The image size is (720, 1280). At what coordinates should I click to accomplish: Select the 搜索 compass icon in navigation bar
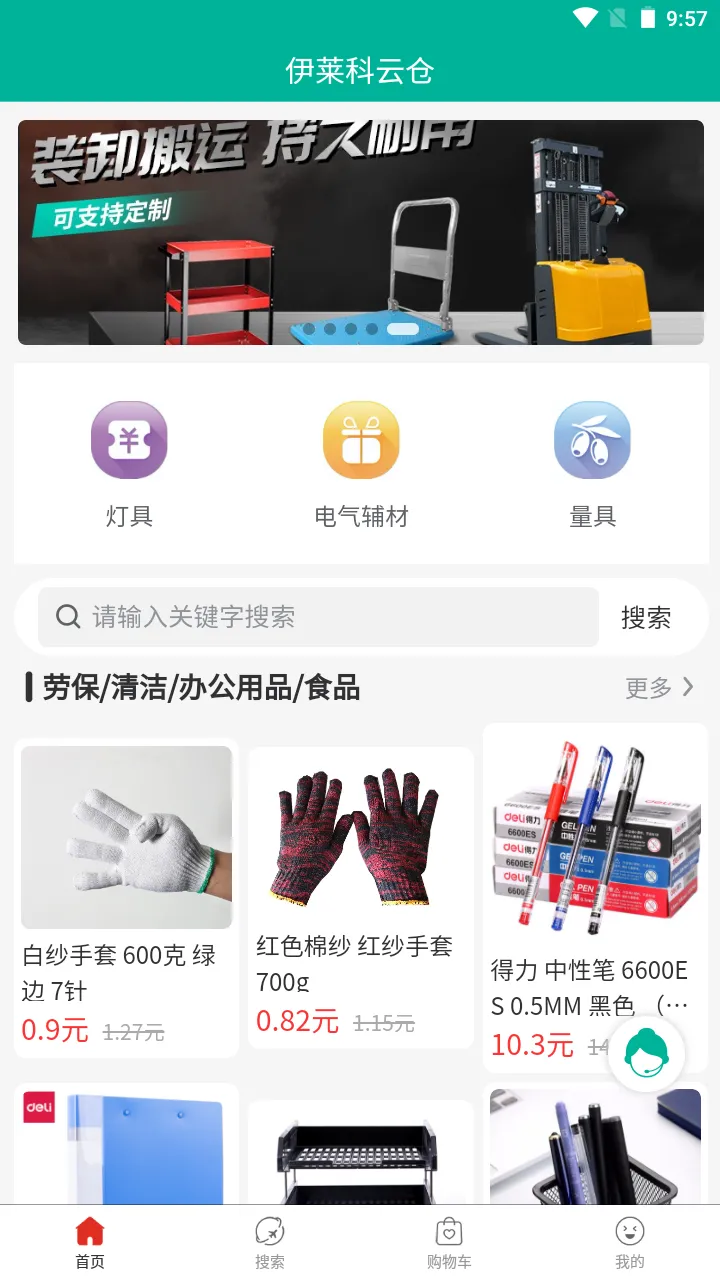point(268,1232)
